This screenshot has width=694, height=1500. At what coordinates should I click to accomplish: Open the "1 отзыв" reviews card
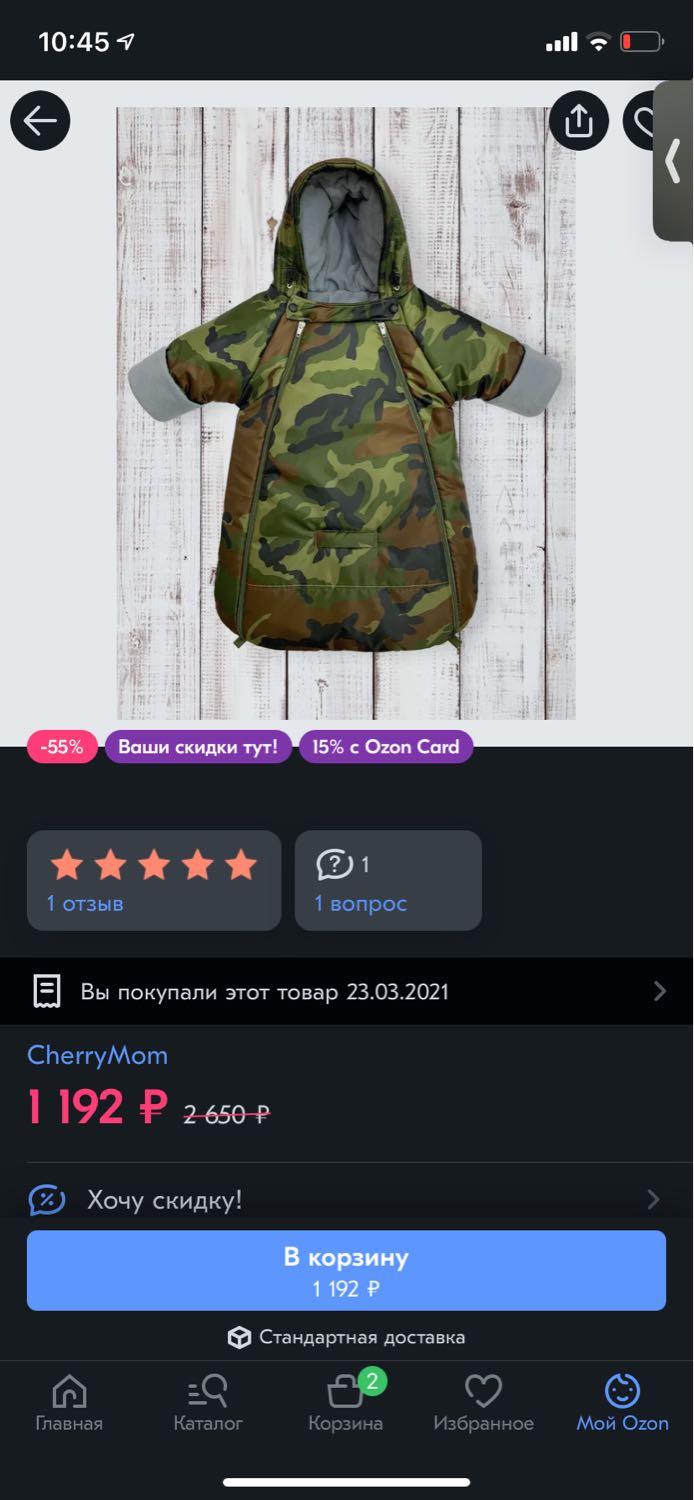tap(153, 881)
